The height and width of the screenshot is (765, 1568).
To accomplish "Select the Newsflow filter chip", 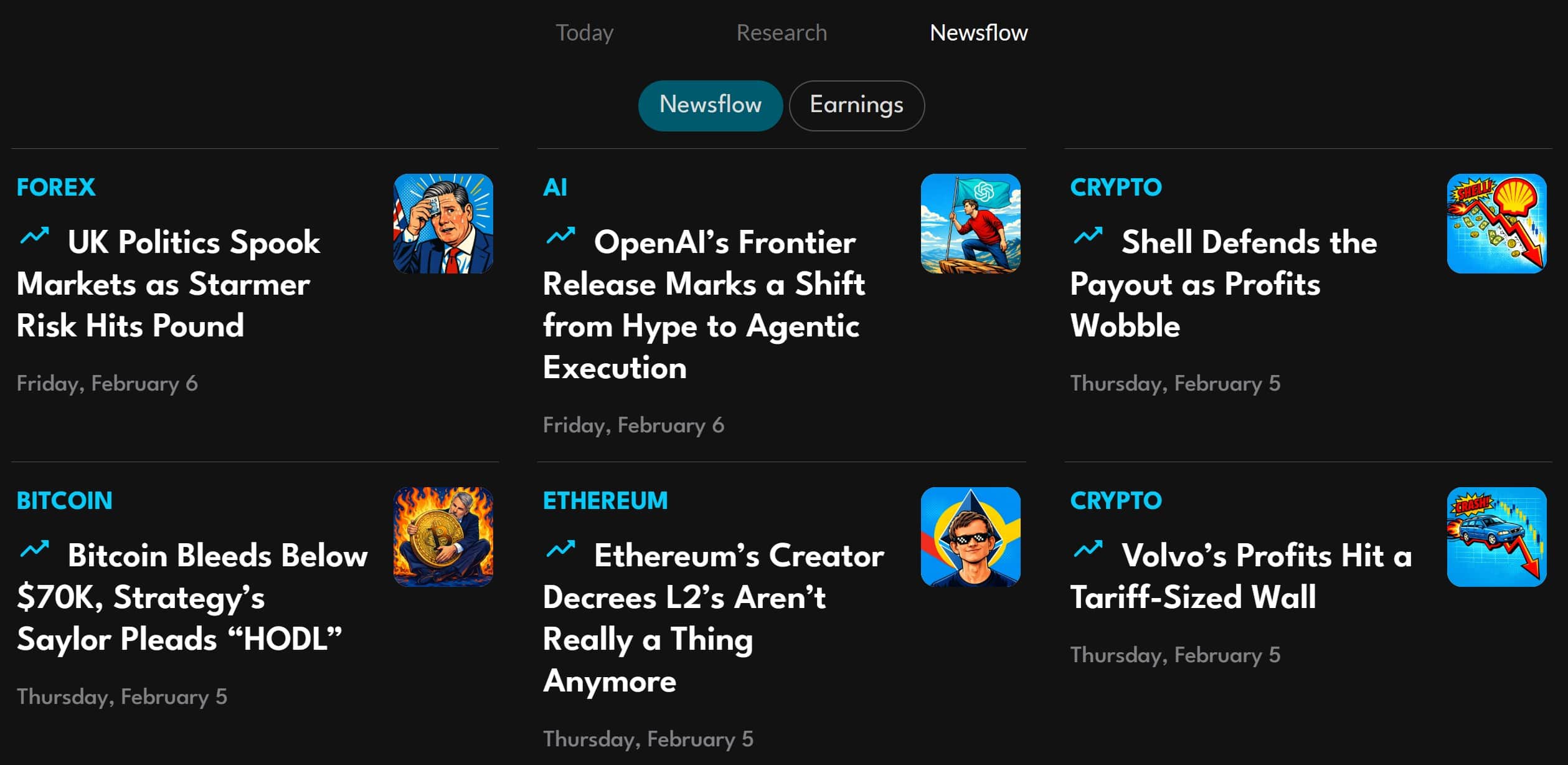I will pyautogui.click(x=710, y=105).
